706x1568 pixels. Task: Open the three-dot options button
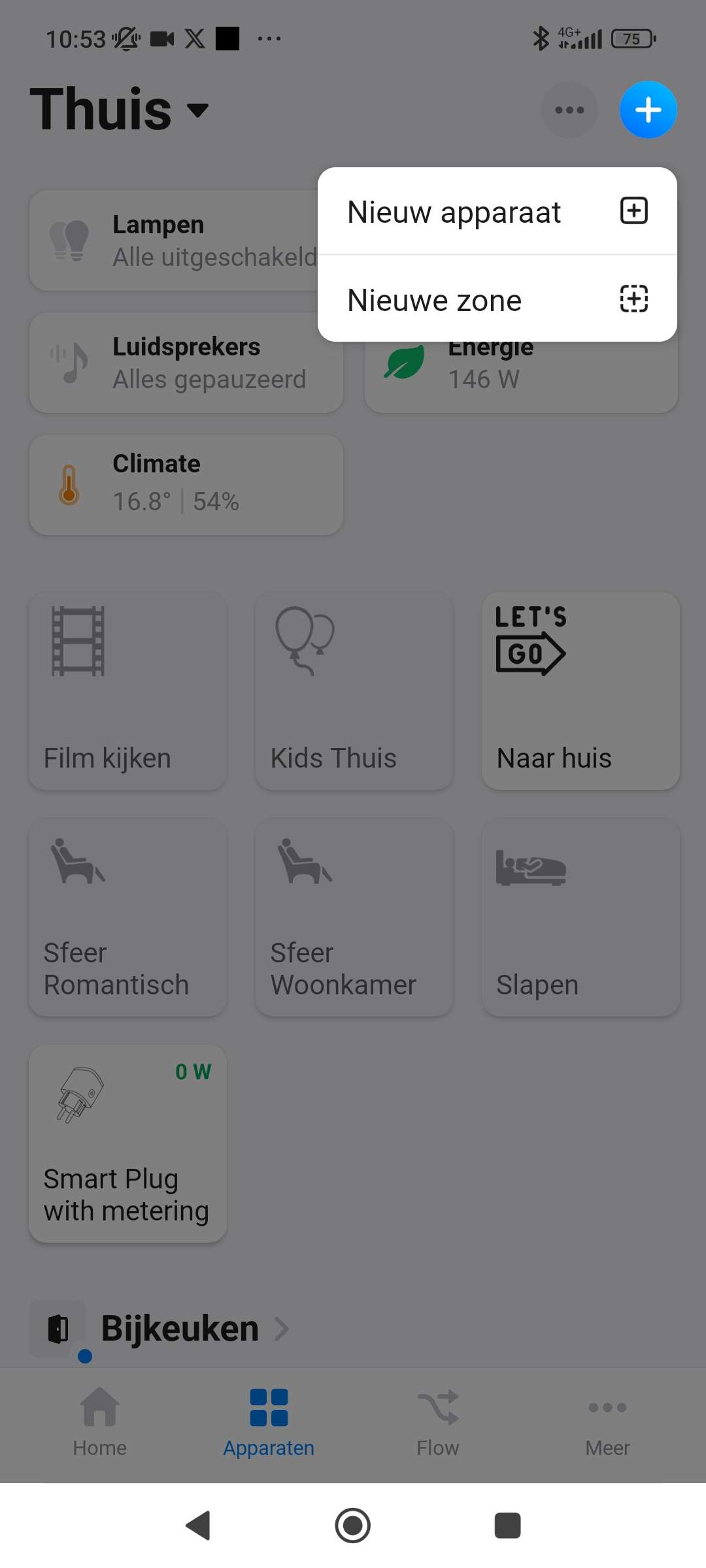[569, 110]
